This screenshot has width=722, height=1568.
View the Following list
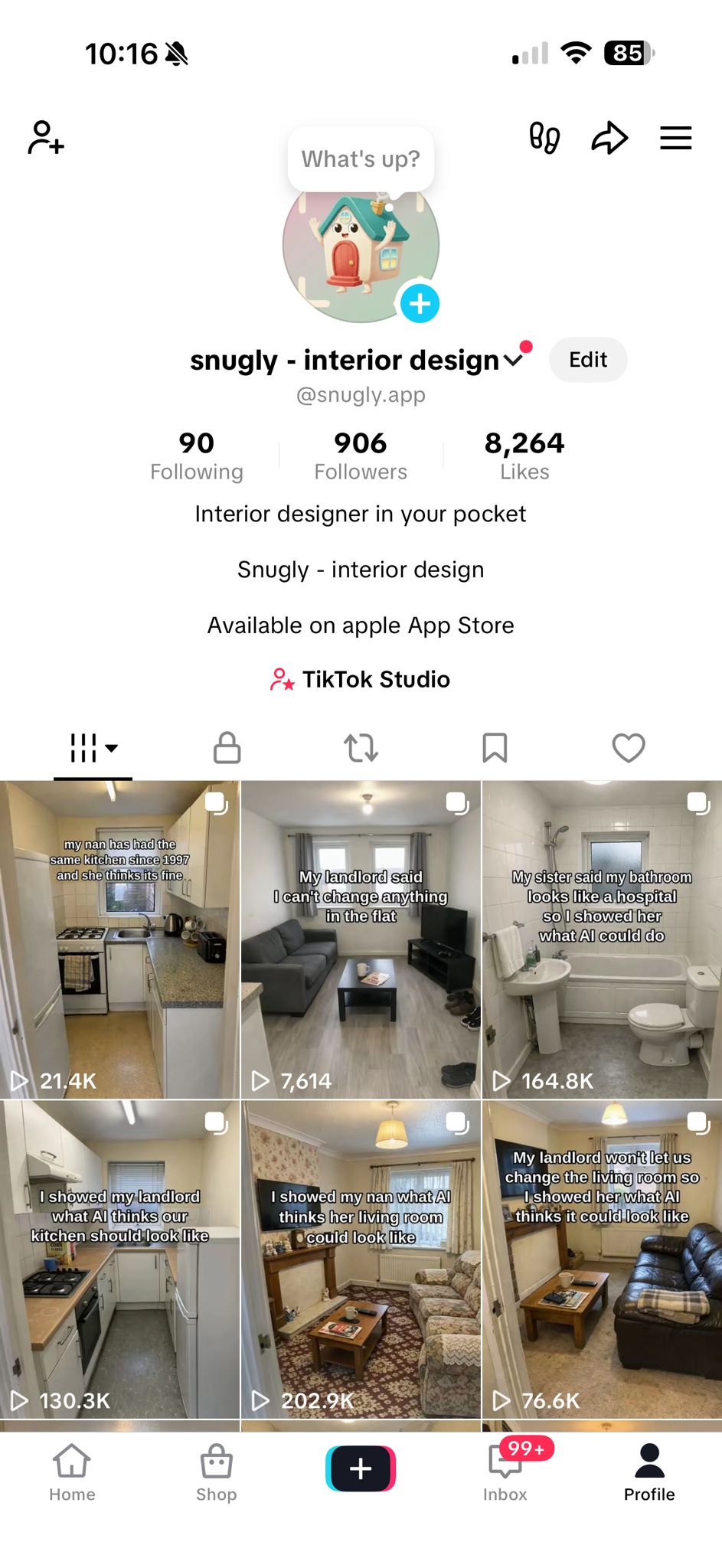(197, 455)
